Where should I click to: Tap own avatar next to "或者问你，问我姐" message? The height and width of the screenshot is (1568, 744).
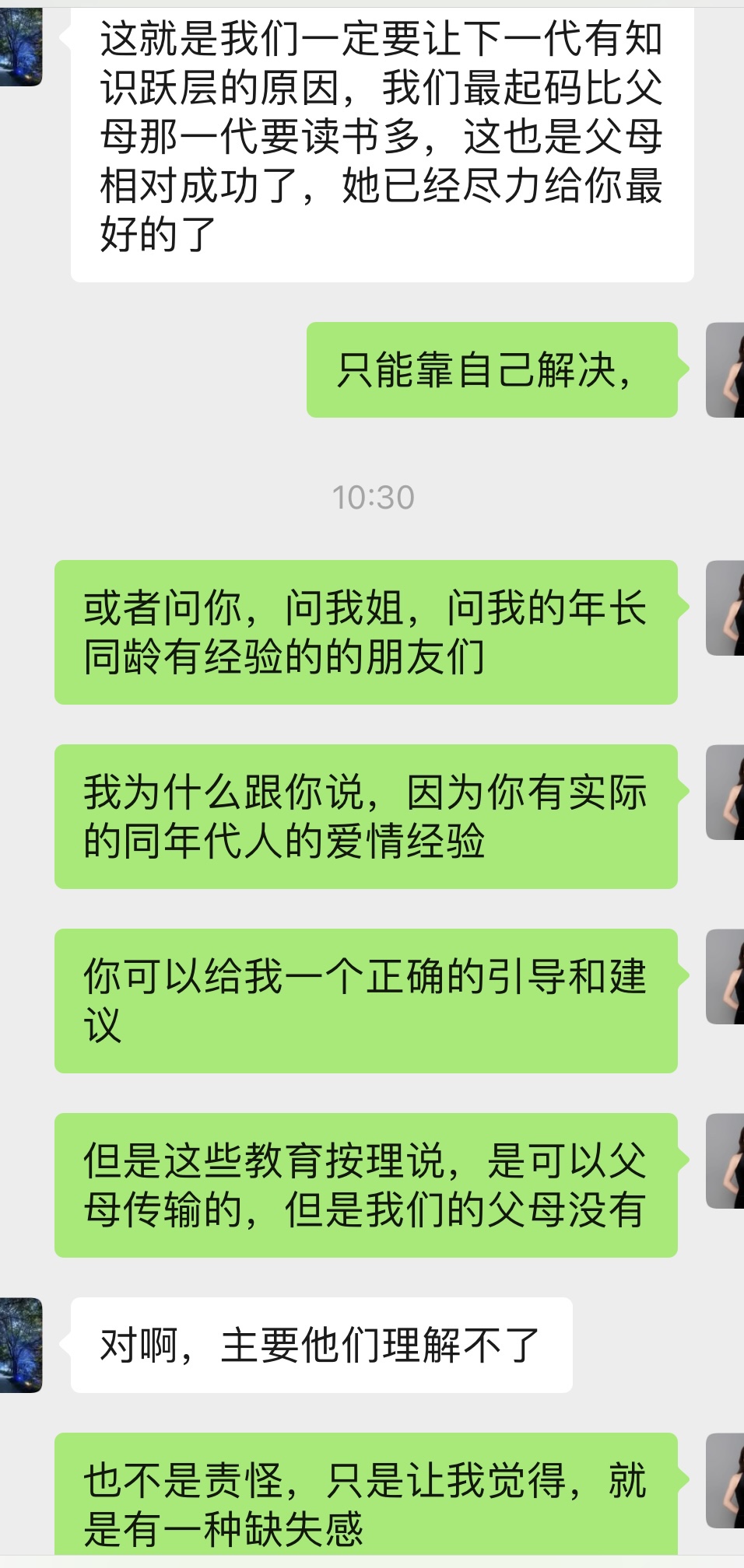[725, 608]
